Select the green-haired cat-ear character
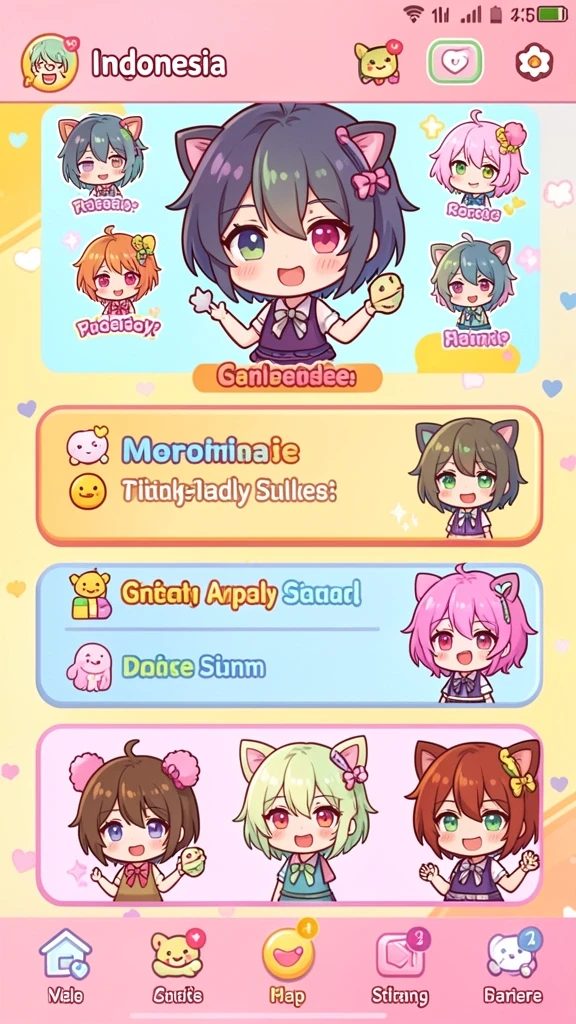576x1024 pixels. click(304, 820)
